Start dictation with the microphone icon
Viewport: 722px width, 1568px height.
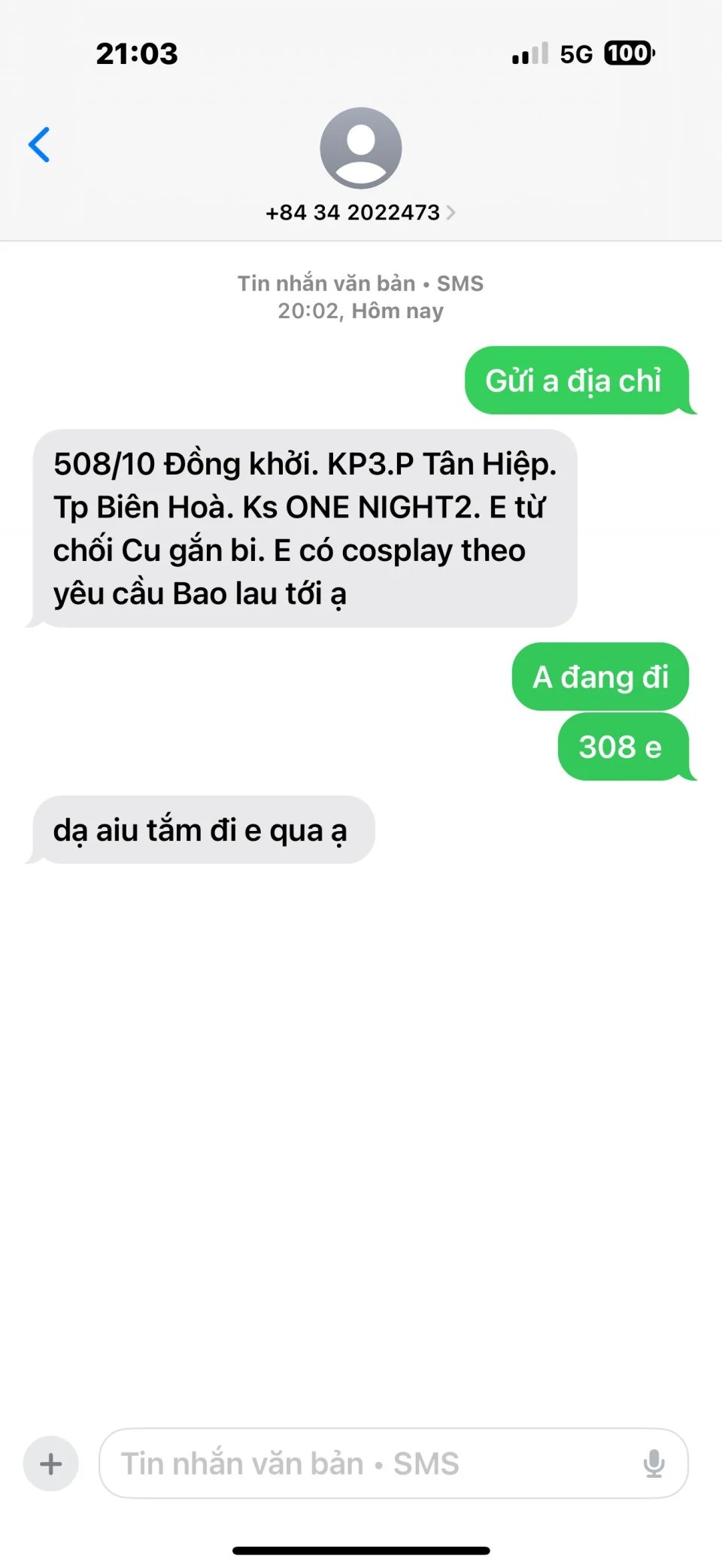point(654,1463)
